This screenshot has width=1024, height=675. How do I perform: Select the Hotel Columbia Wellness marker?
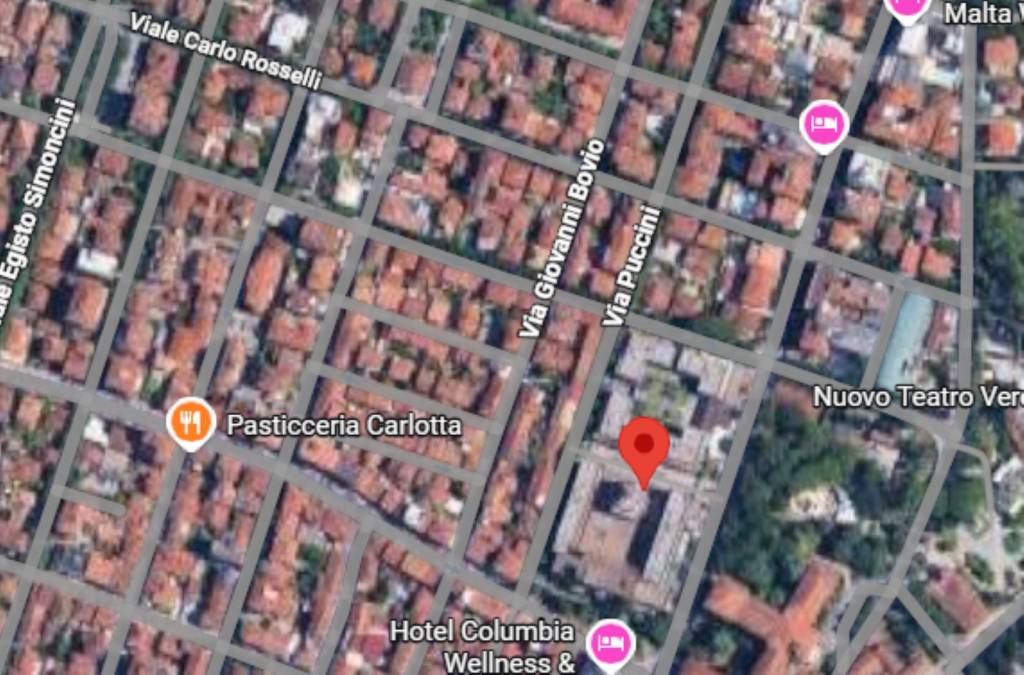pyautogui.click(x=610, y=642)
